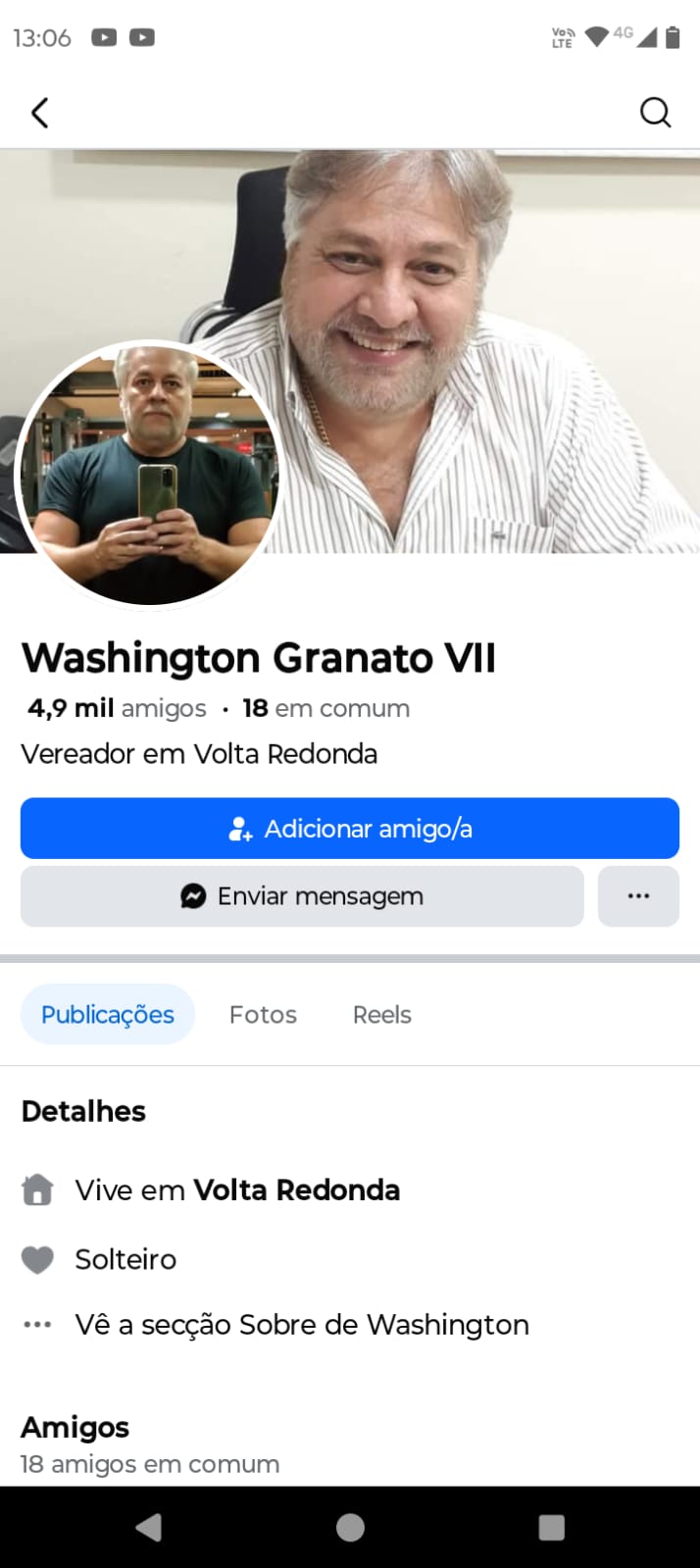Go back using the top arrow
Image resolution: width=700 pixels, height=1568 pixels.
pyautogui.click(x=40, y=113)
